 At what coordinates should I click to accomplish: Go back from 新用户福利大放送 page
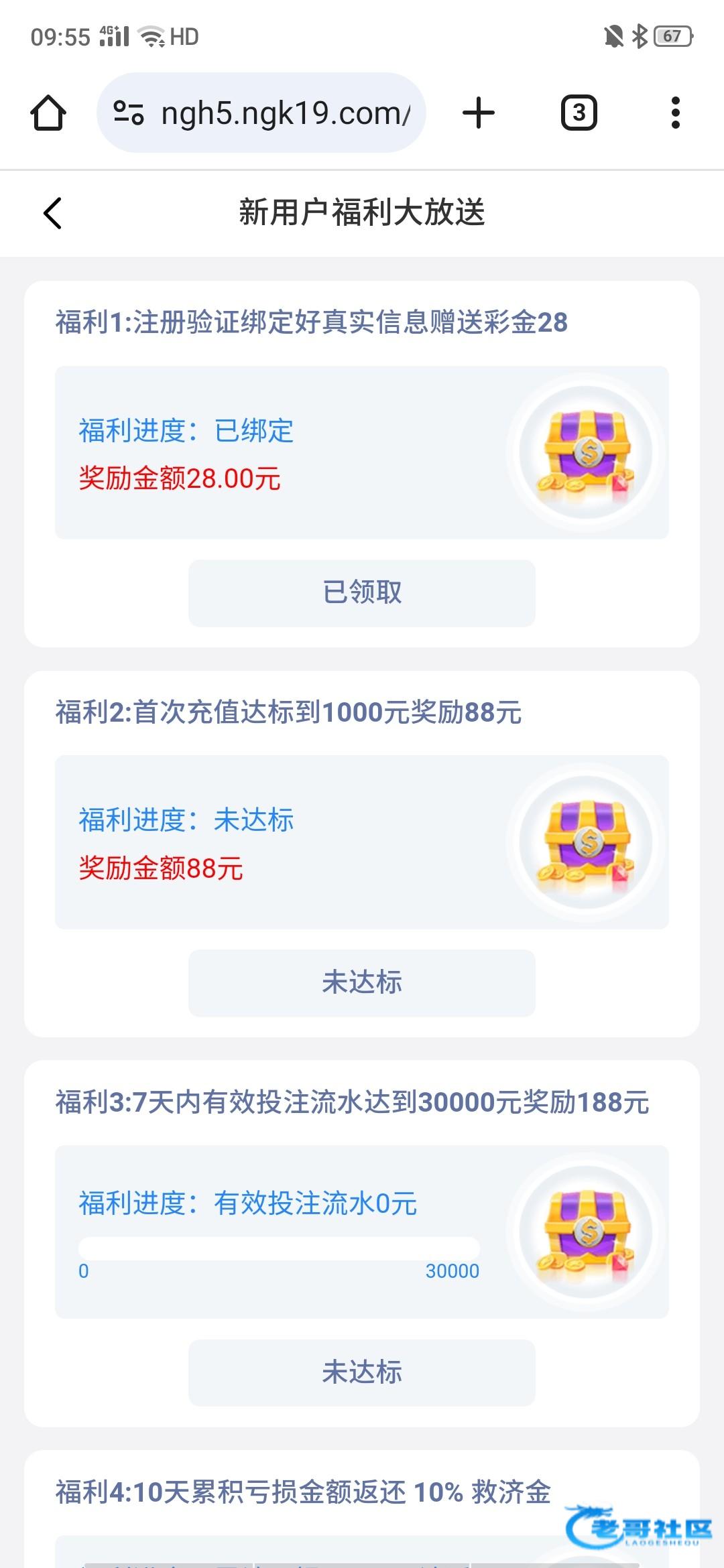52,213
